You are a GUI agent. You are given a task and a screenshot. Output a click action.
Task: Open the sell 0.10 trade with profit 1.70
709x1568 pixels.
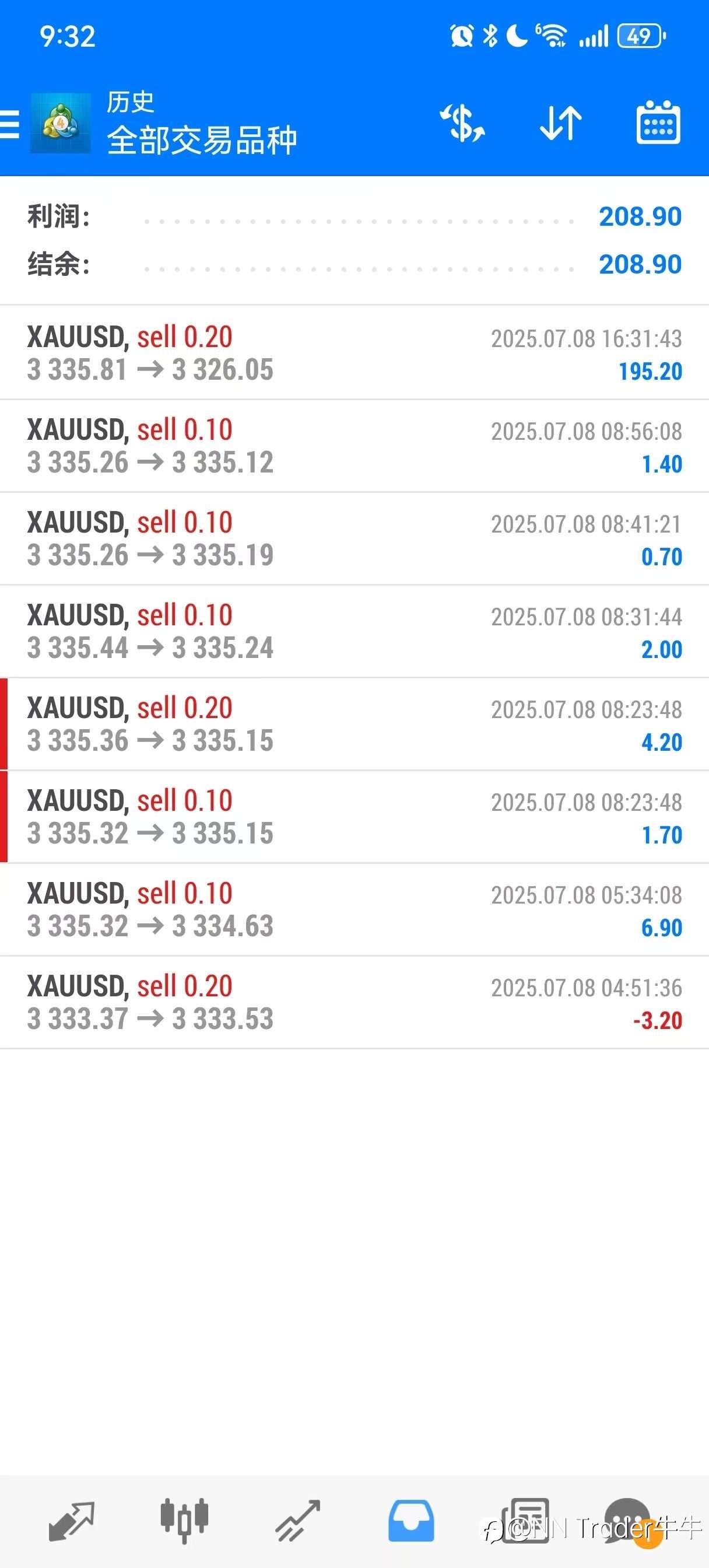click(x=354, y=817)
